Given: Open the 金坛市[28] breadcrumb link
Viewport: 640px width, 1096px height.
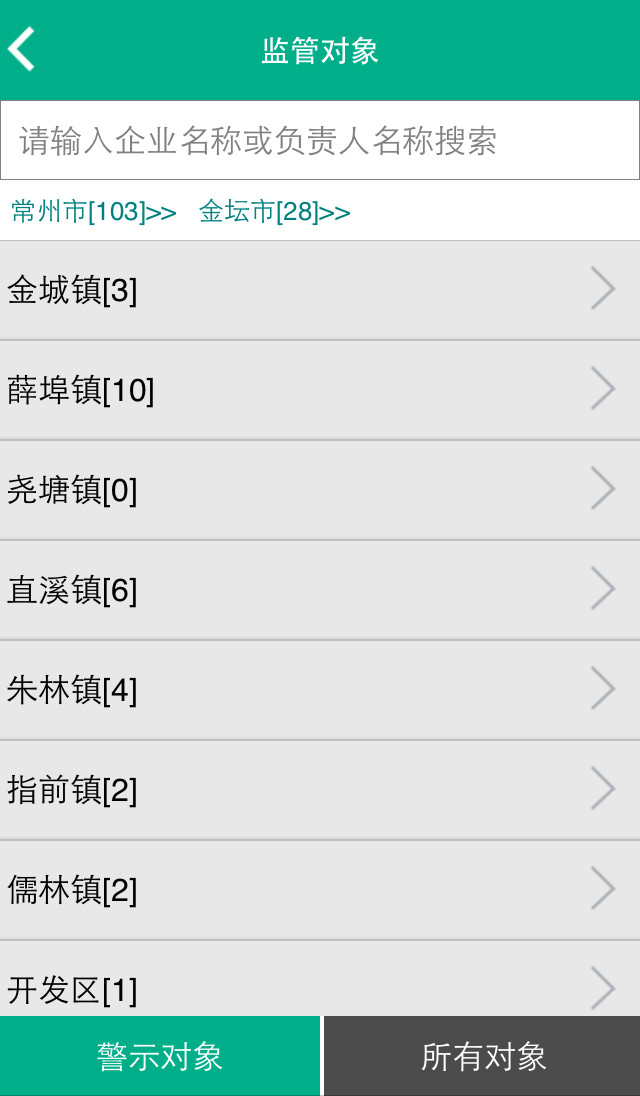Looking at the screenshot, I should click(x=275, y=212).
